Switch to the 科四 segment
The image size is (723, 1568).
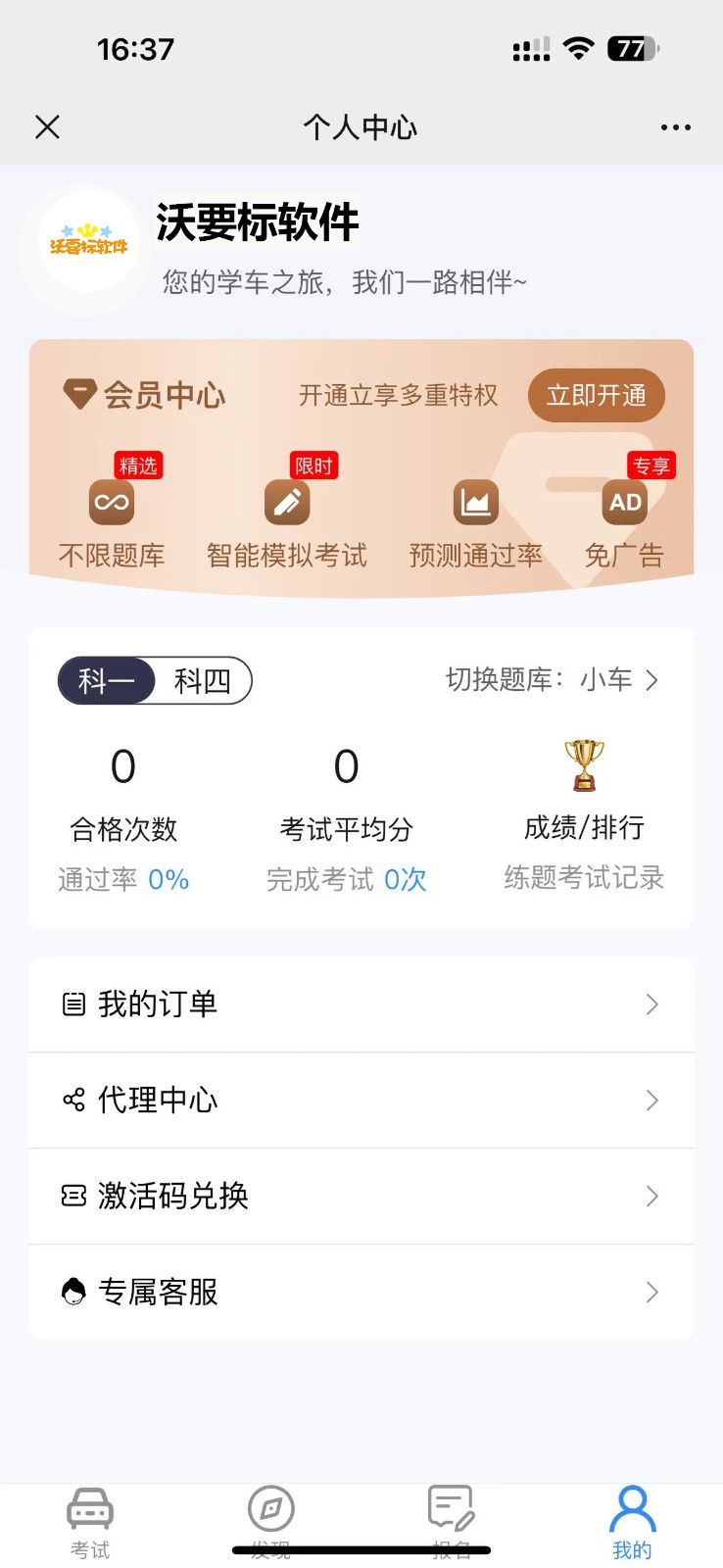pos(203,680)
